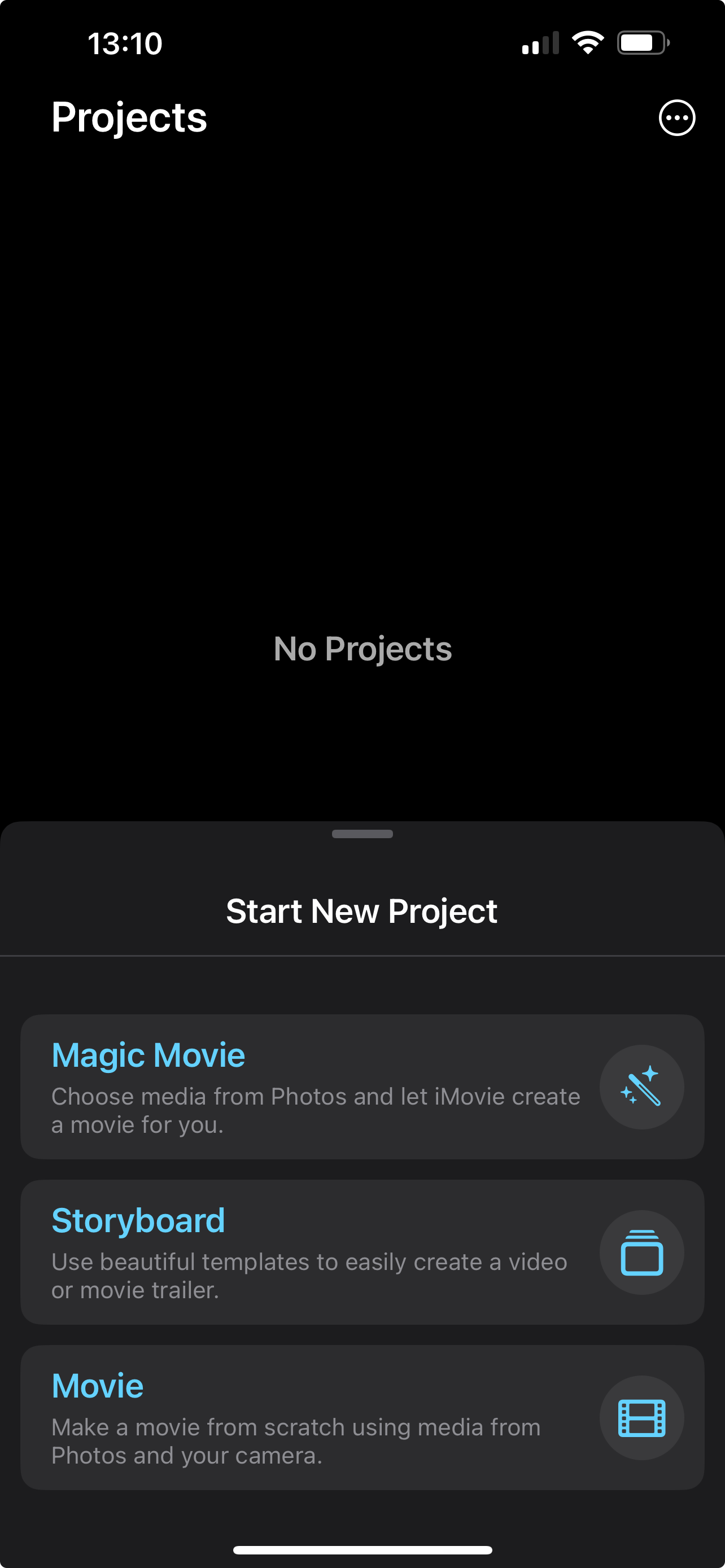Tap the sheet grabber to expand options

point(362,835)
